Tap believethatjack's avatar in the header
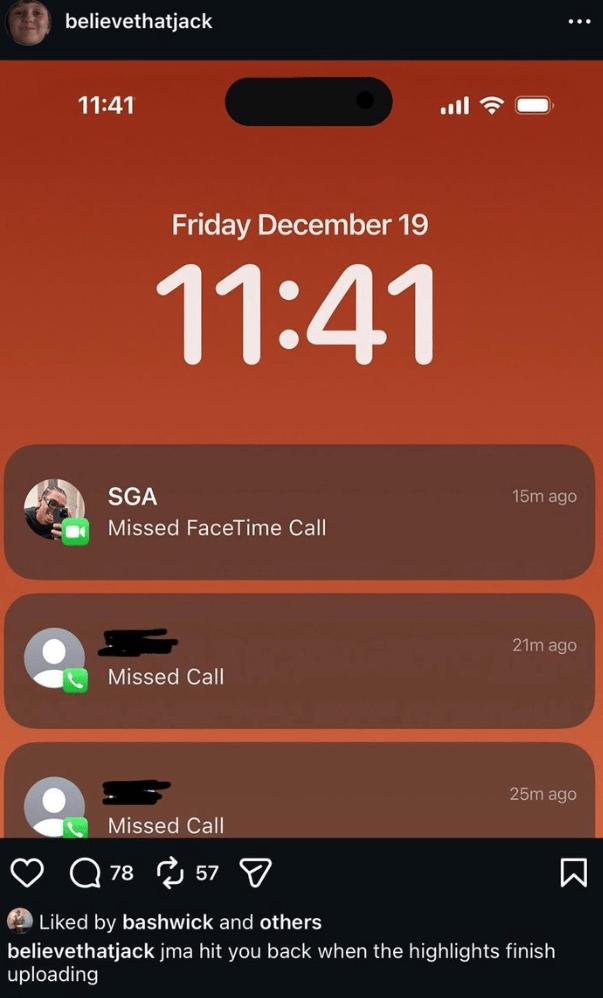603x998 pixels. pos(28,21)
